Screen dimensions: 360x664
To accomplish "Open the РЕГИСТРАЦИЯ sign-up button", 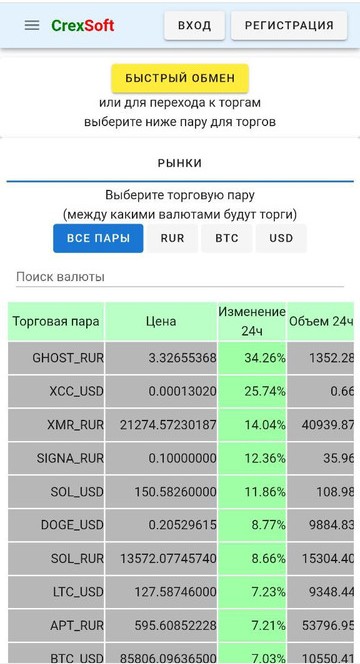I will (289, 25).
